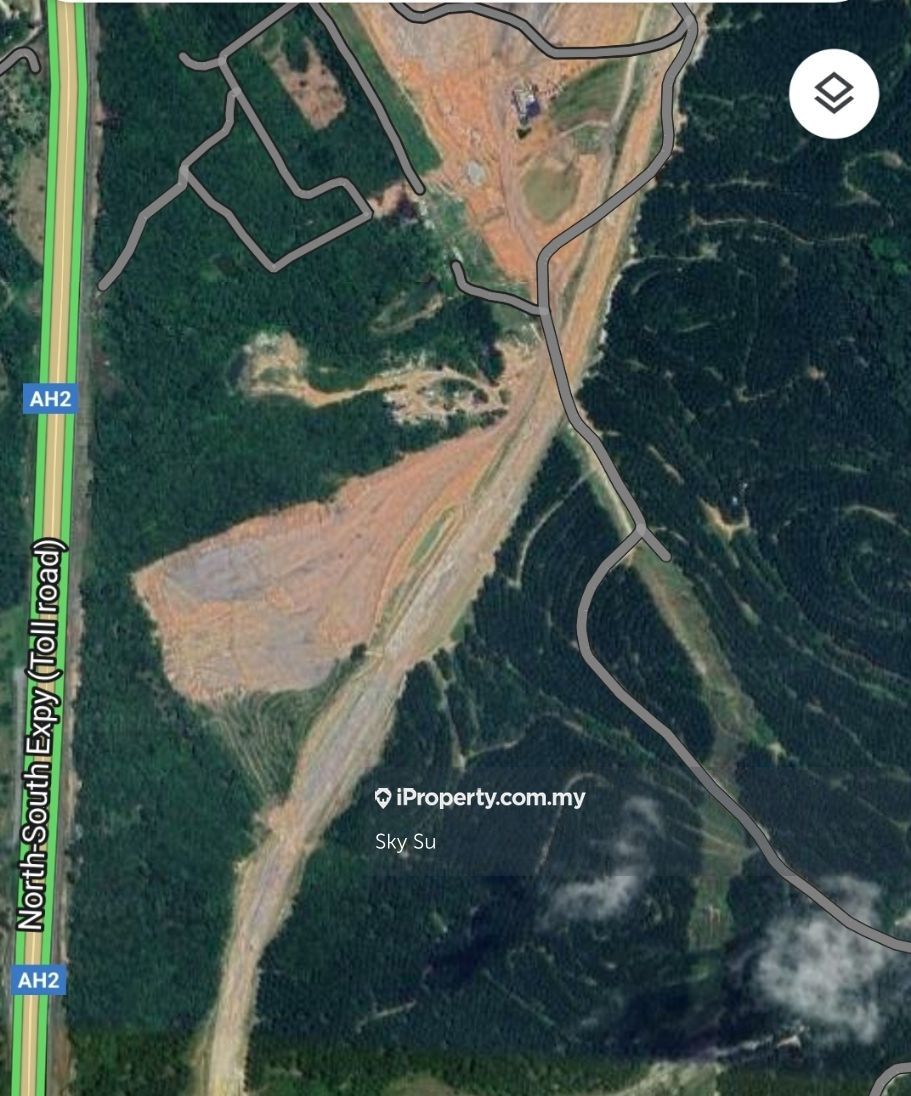This screenshot has width=911, height=1096.
Task: Click the iProperty.com.my location pin icon
Action: point(384,799)
